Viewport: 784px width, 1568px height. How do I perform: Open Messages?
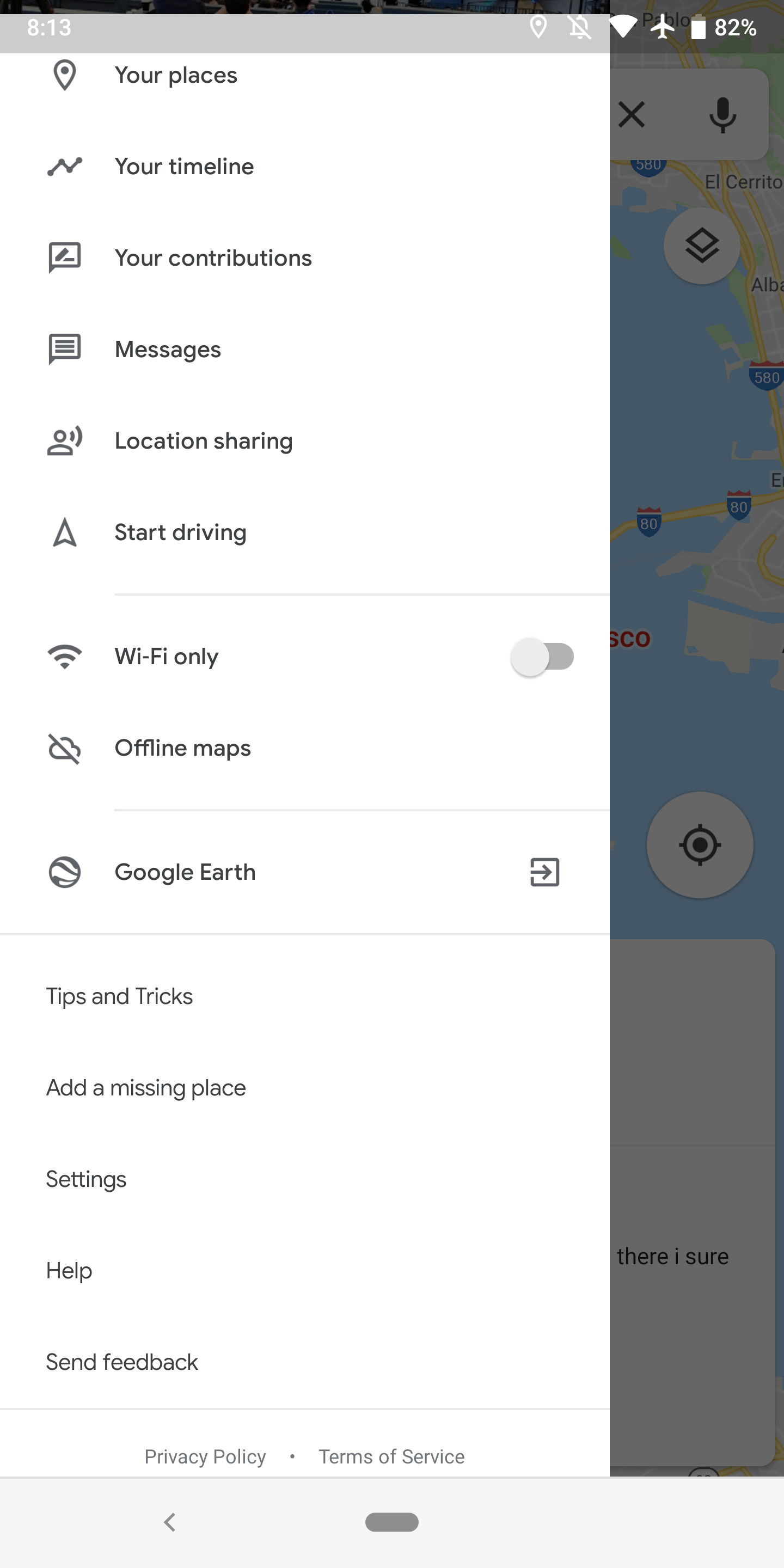(168, 349)
